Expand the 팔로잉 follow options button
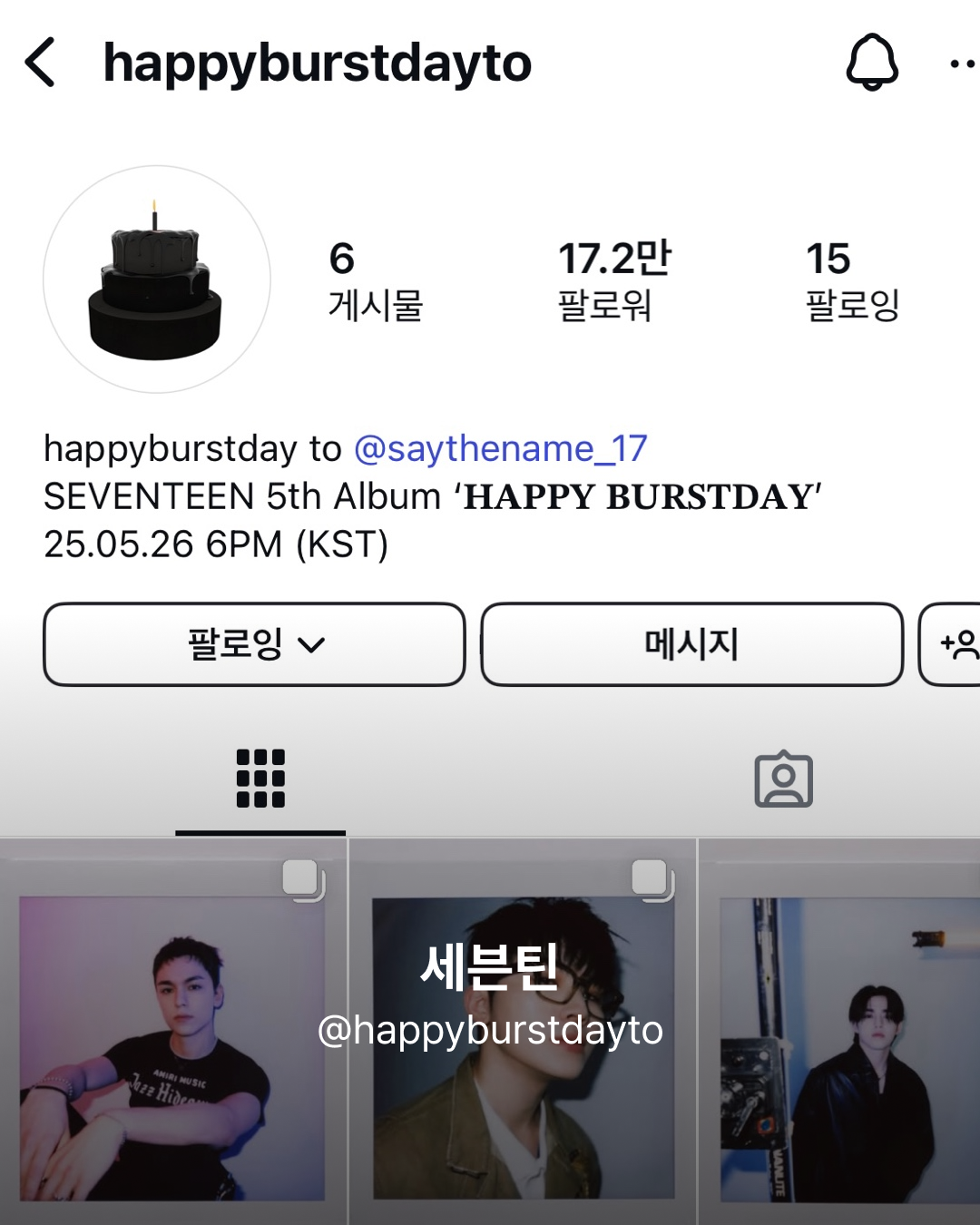Viewport: 980px width, 1225px height. pos(254,644)
